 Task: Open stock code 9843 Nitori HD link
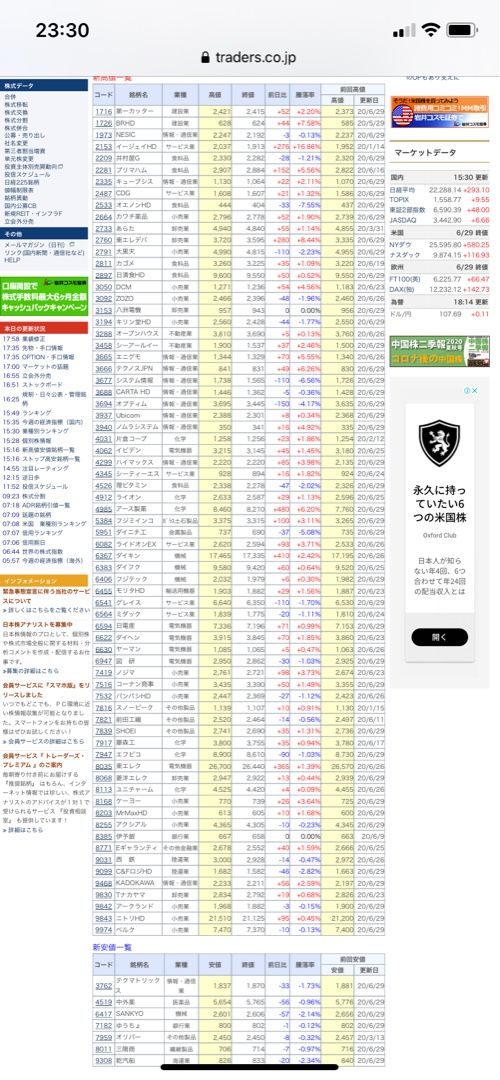(103, 918)
